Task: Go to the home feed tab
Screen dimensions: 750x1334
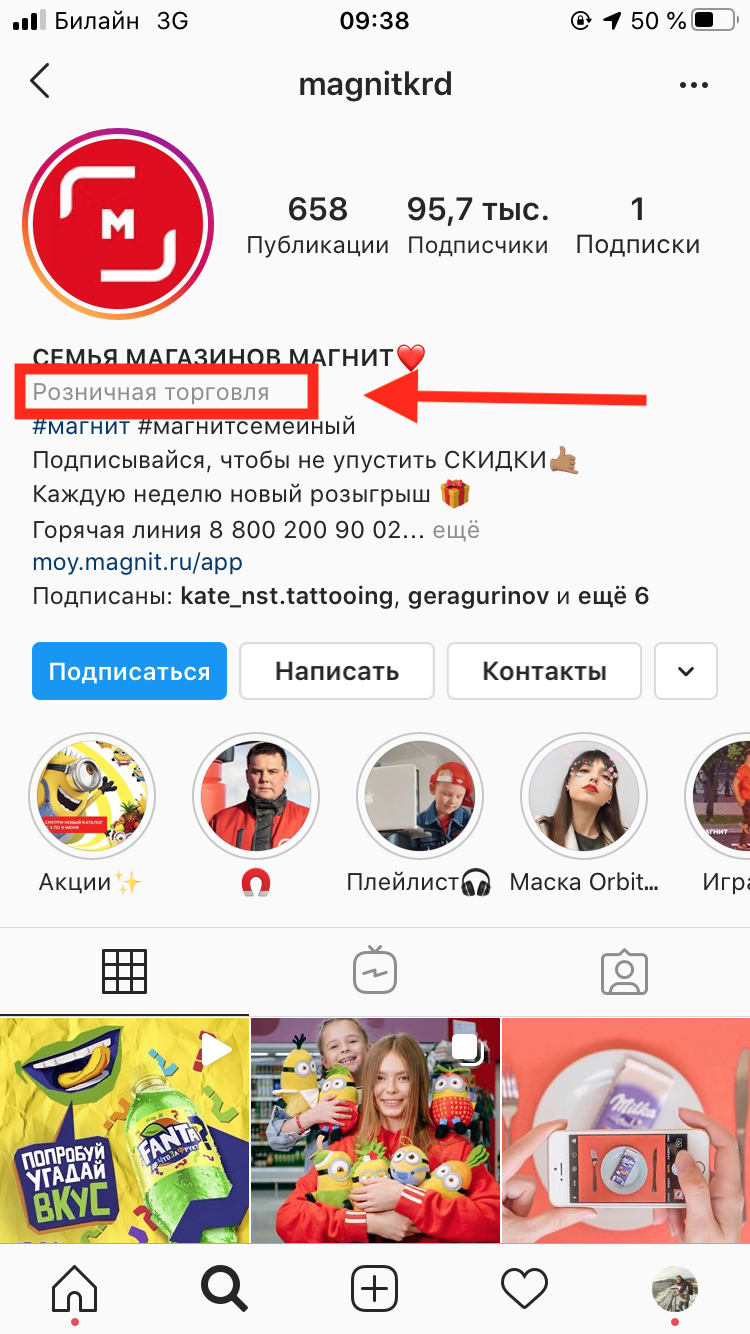Action: [75, 1288]
